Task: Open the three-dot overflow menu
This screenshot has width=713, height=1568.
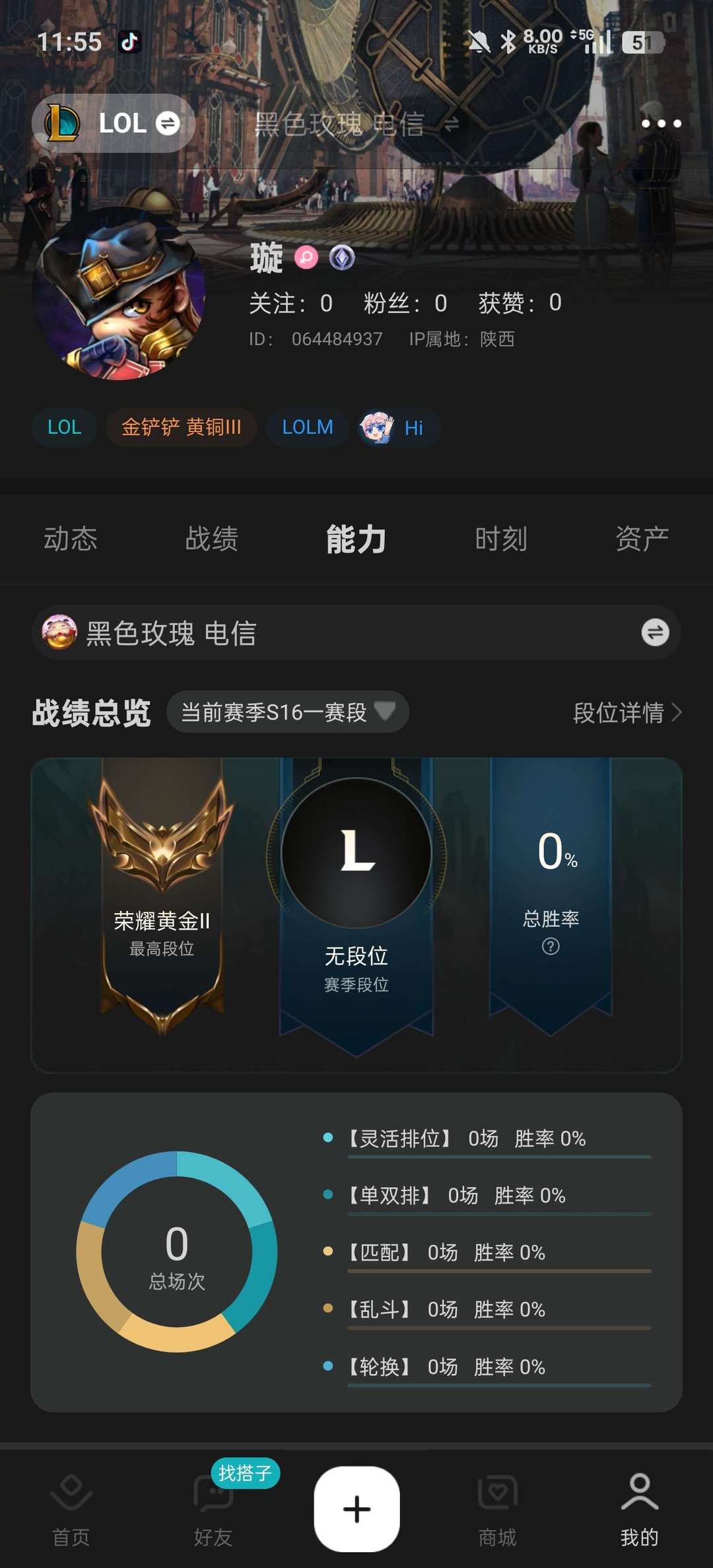Action: click(x=661, y=123)
